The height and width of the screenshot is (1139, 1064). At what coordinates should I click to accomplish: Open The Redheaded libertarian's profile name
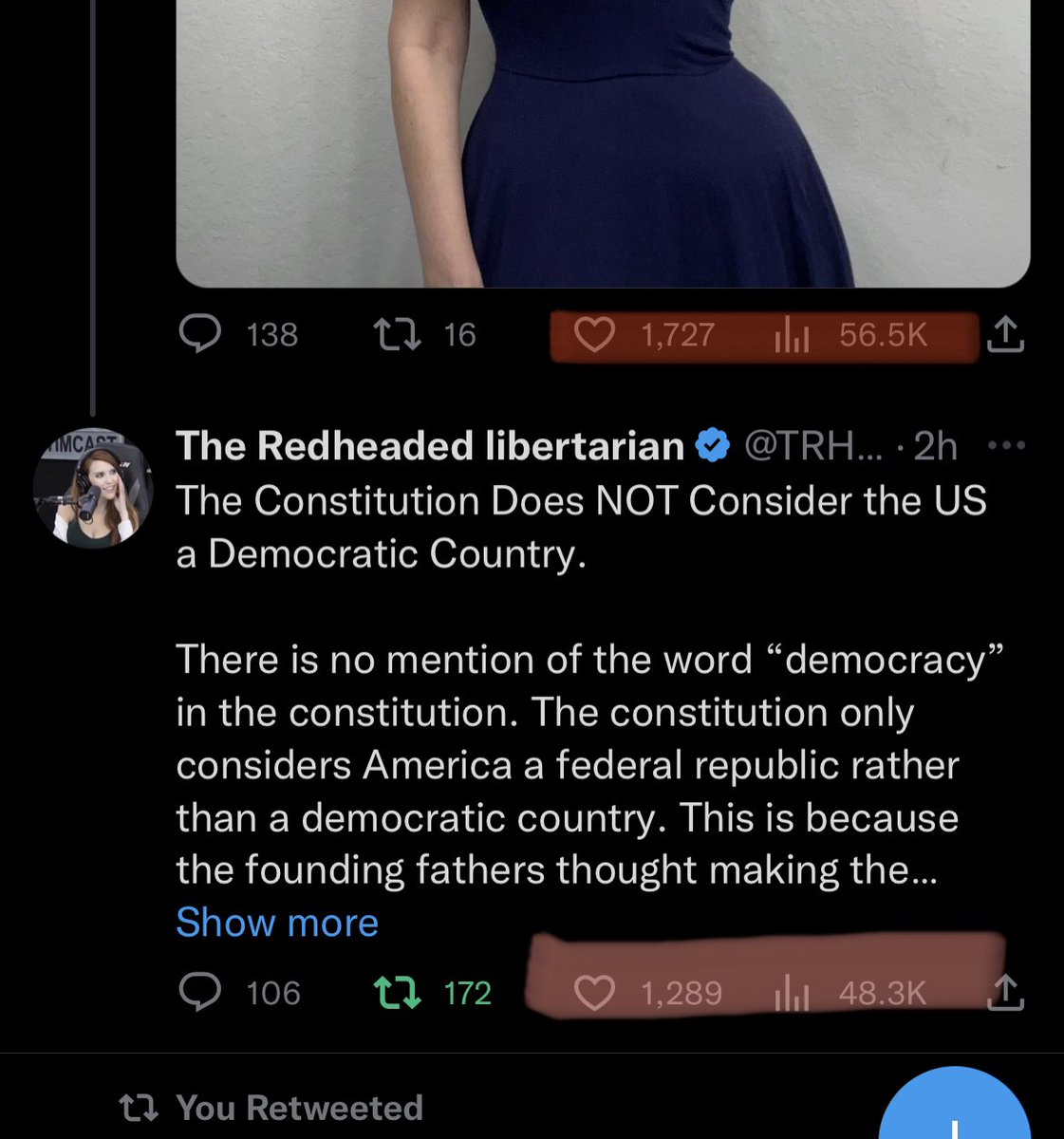click(429, 445)
